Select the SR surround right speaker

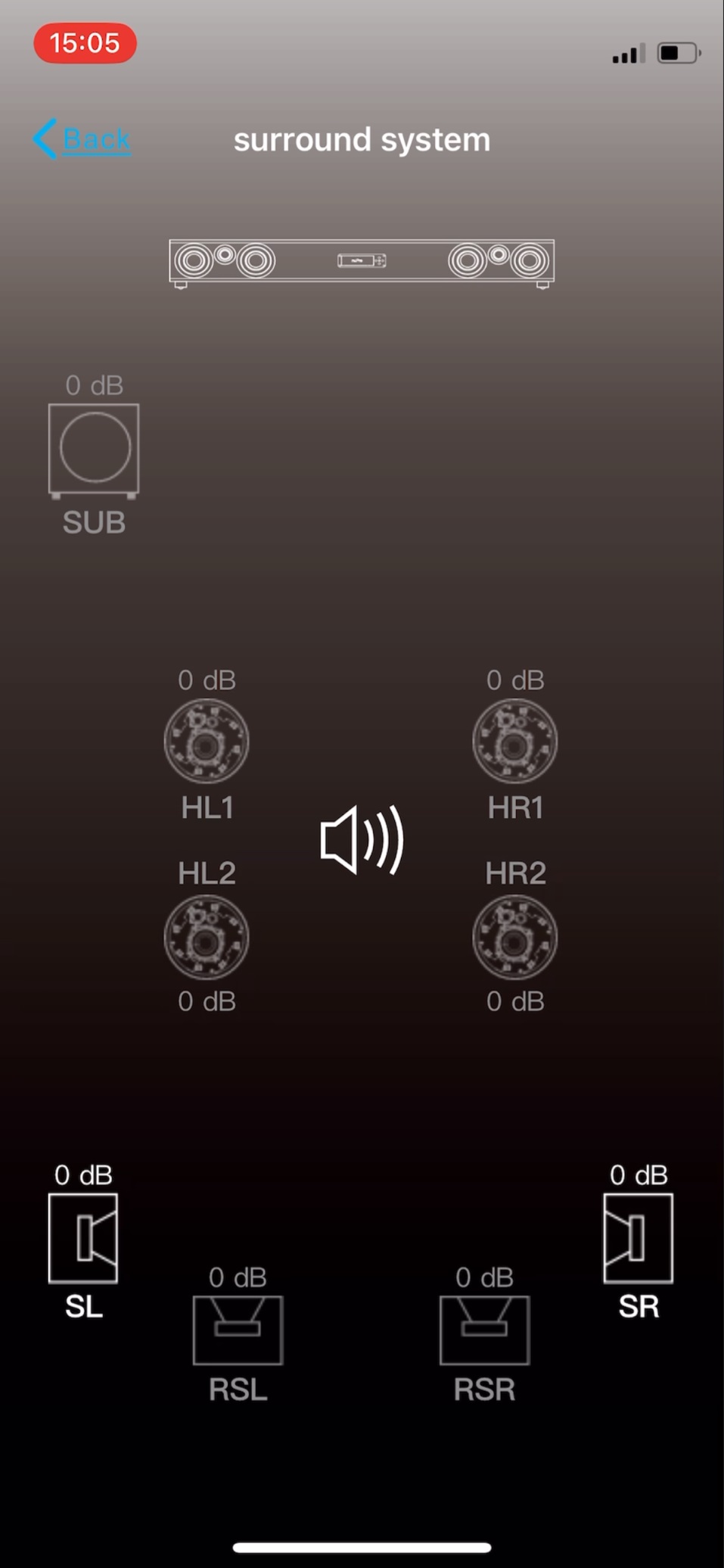click(639, 1239)
